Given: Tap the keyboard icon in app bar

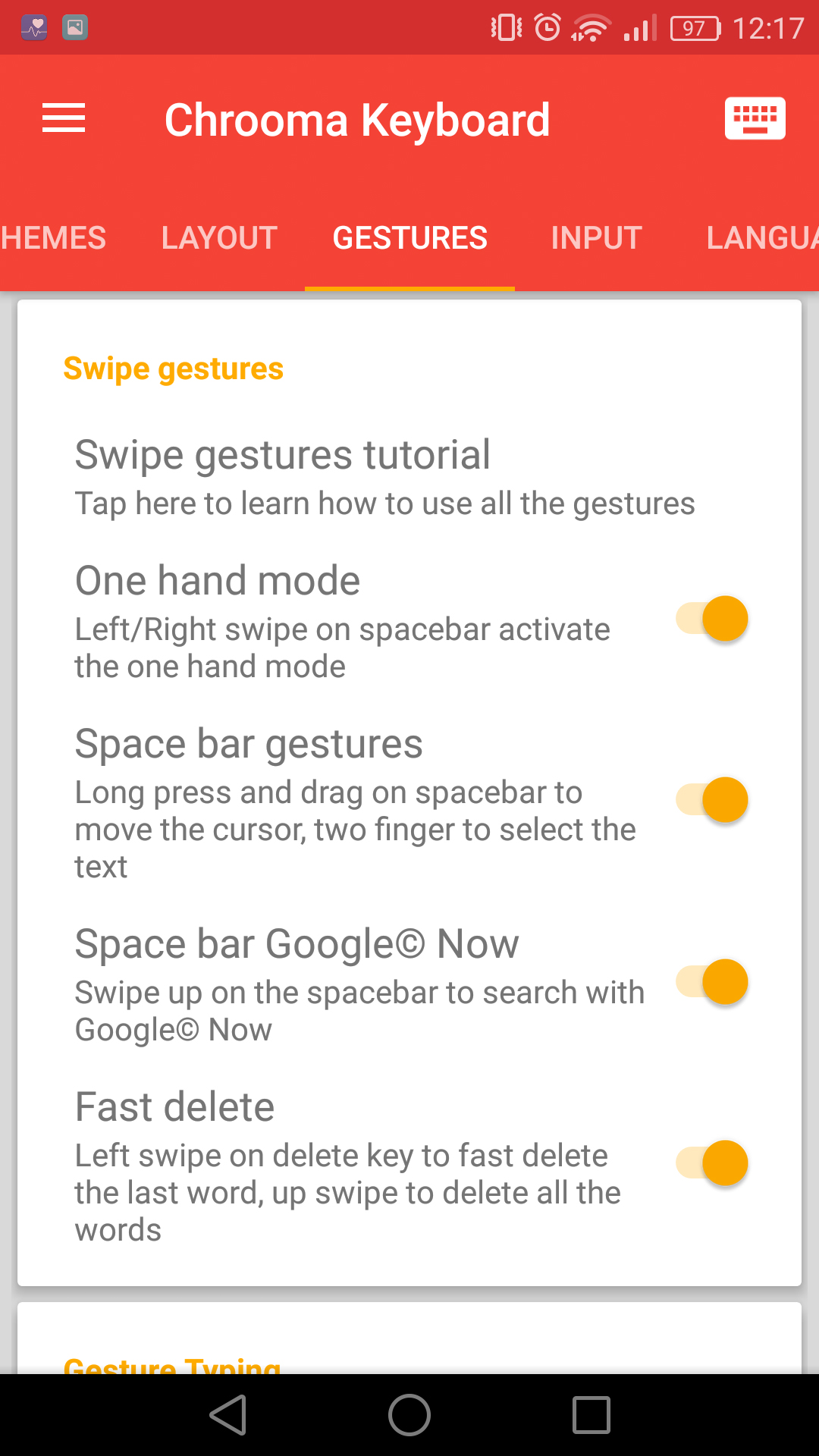Looking at the screenshot, I should 755,118.
